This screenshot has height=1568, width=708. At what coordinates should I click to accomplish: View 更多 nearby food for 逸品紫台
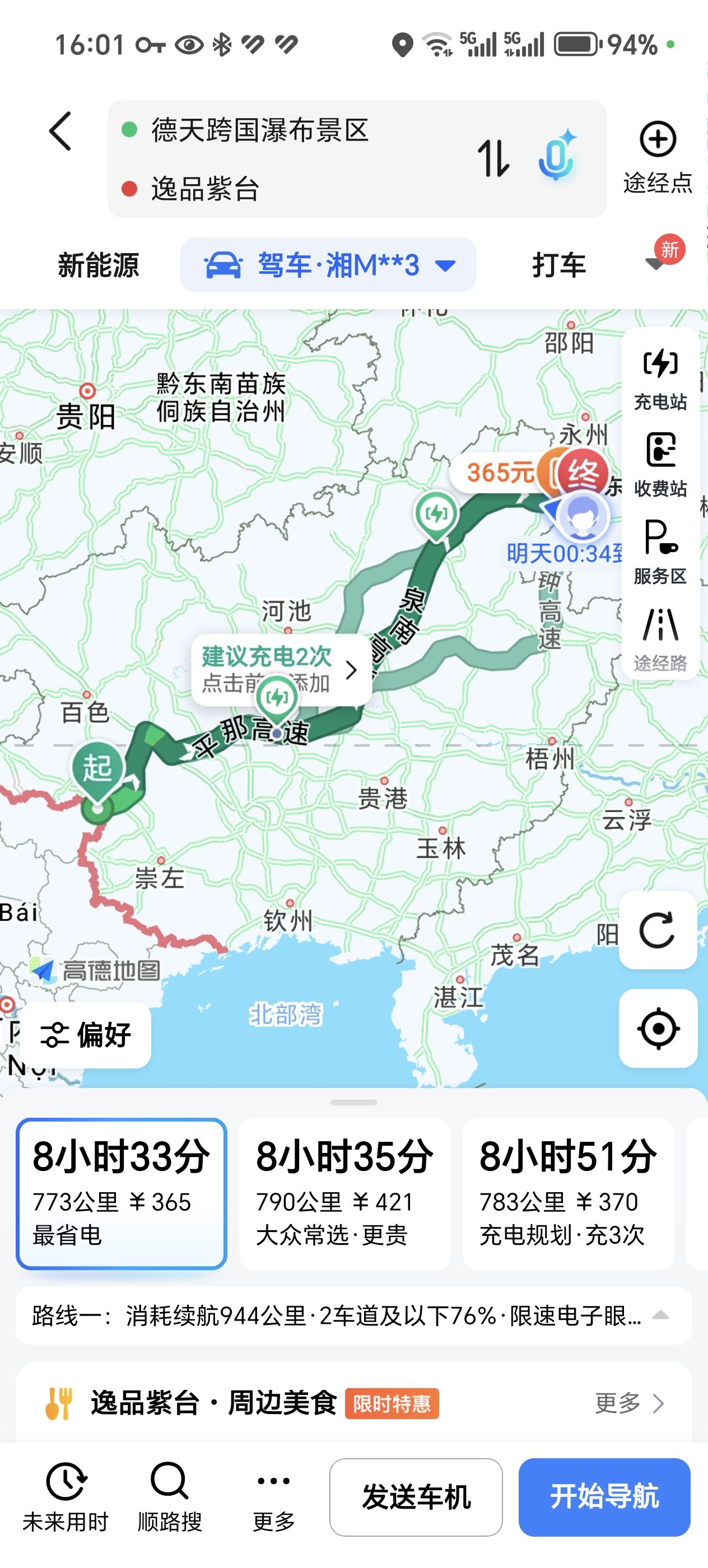click(x=629, y=1403)
